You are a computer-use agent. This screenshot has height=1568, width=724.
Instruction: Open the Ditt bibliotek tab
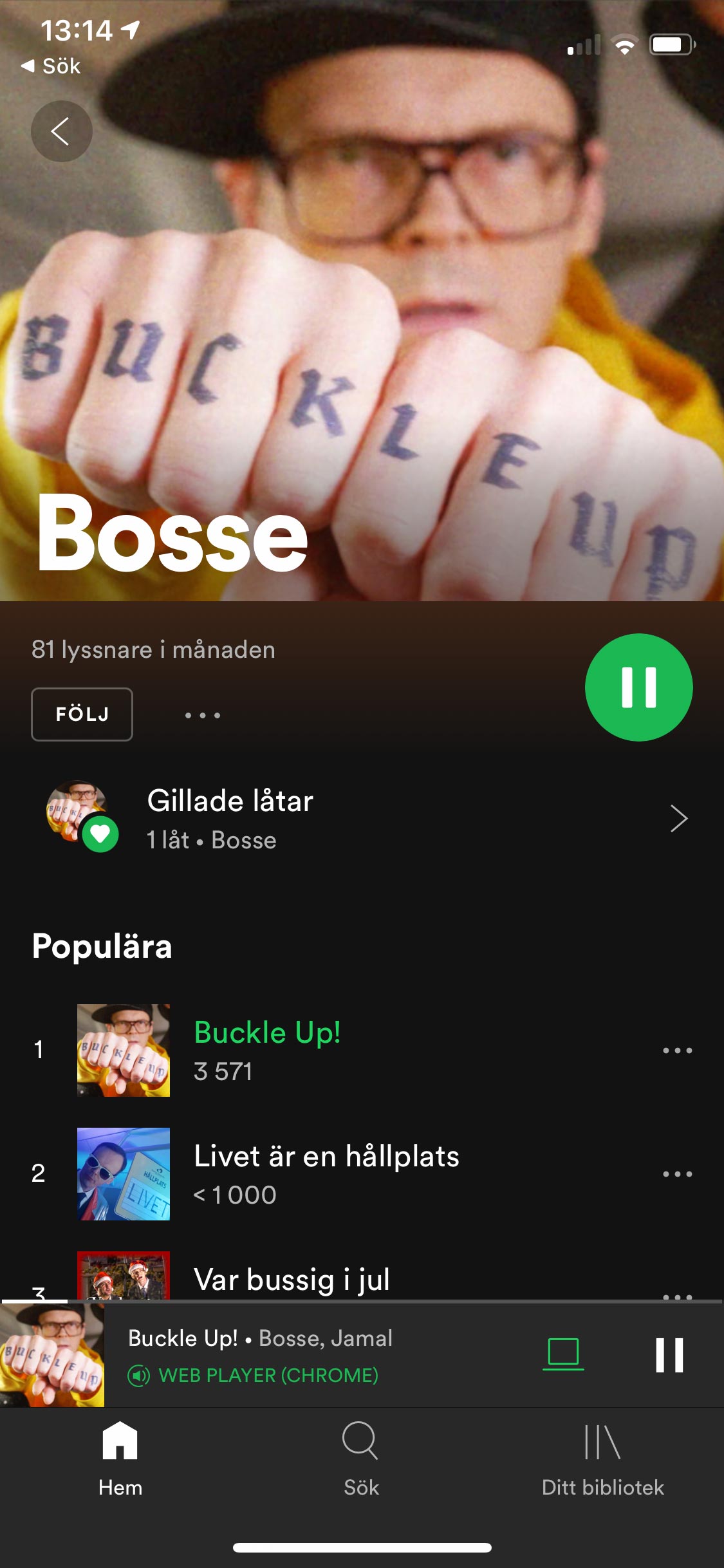coord(602,1459)
